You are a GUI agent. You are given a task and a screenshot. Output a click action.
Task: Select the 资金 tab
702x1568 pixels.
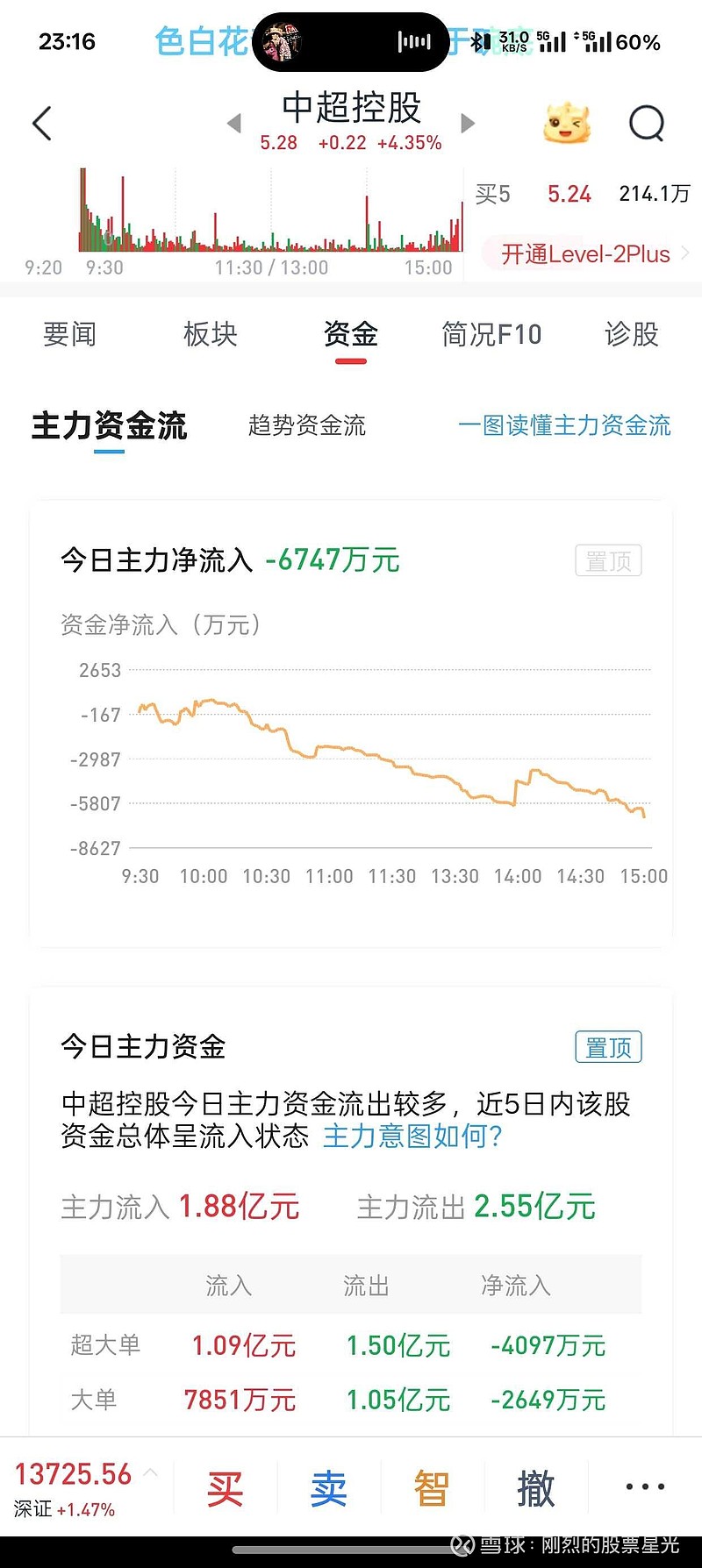coord(350,334)
